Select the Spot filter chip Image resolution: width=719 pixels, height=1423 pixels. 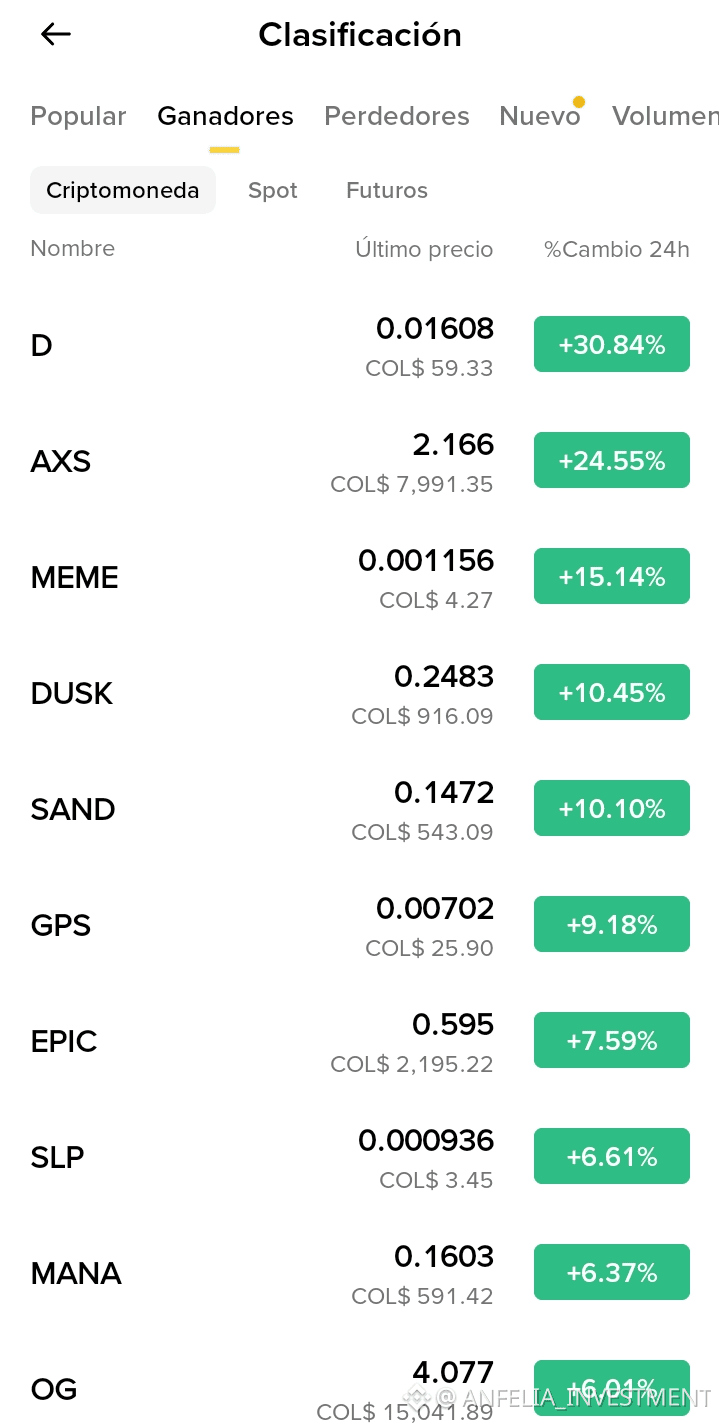273,190
